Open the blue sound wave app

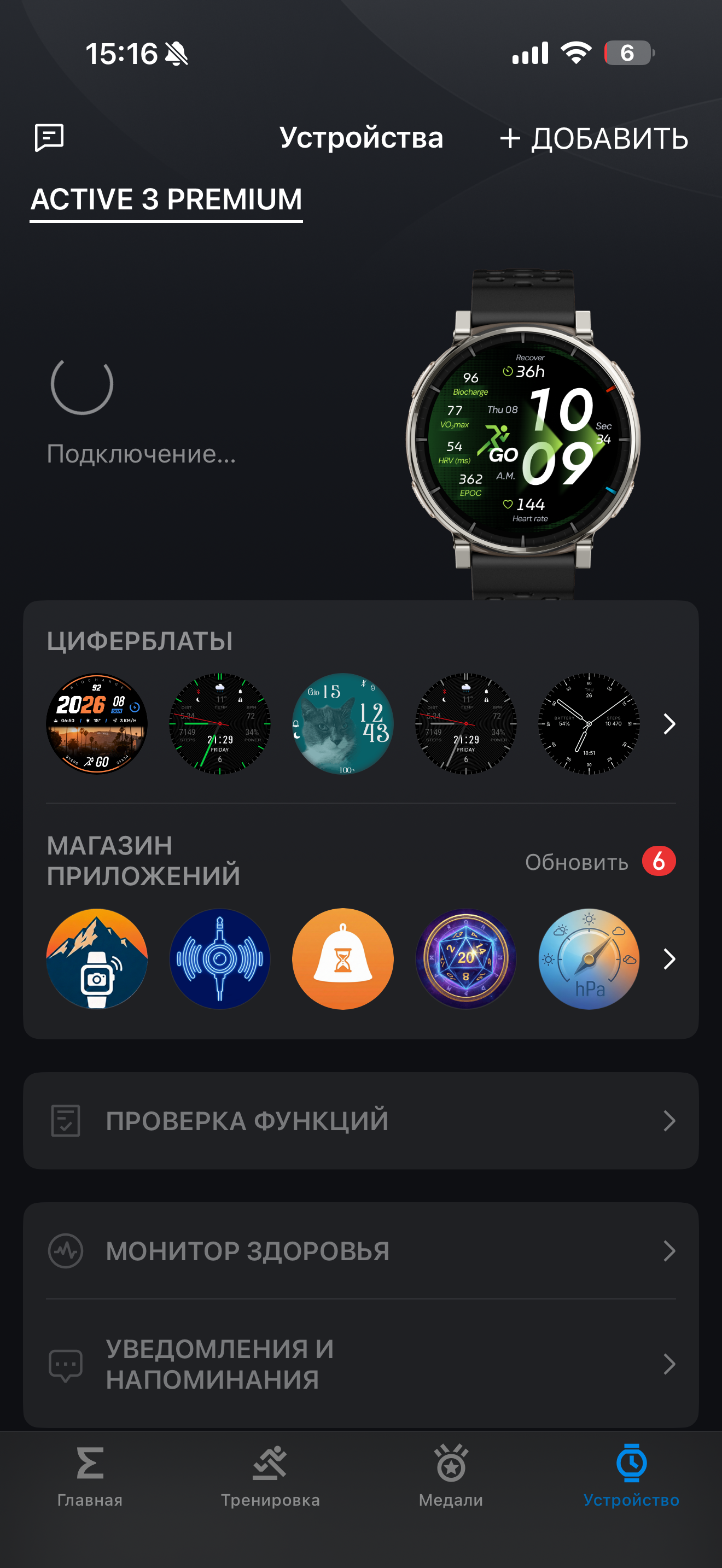coord(220,959)
